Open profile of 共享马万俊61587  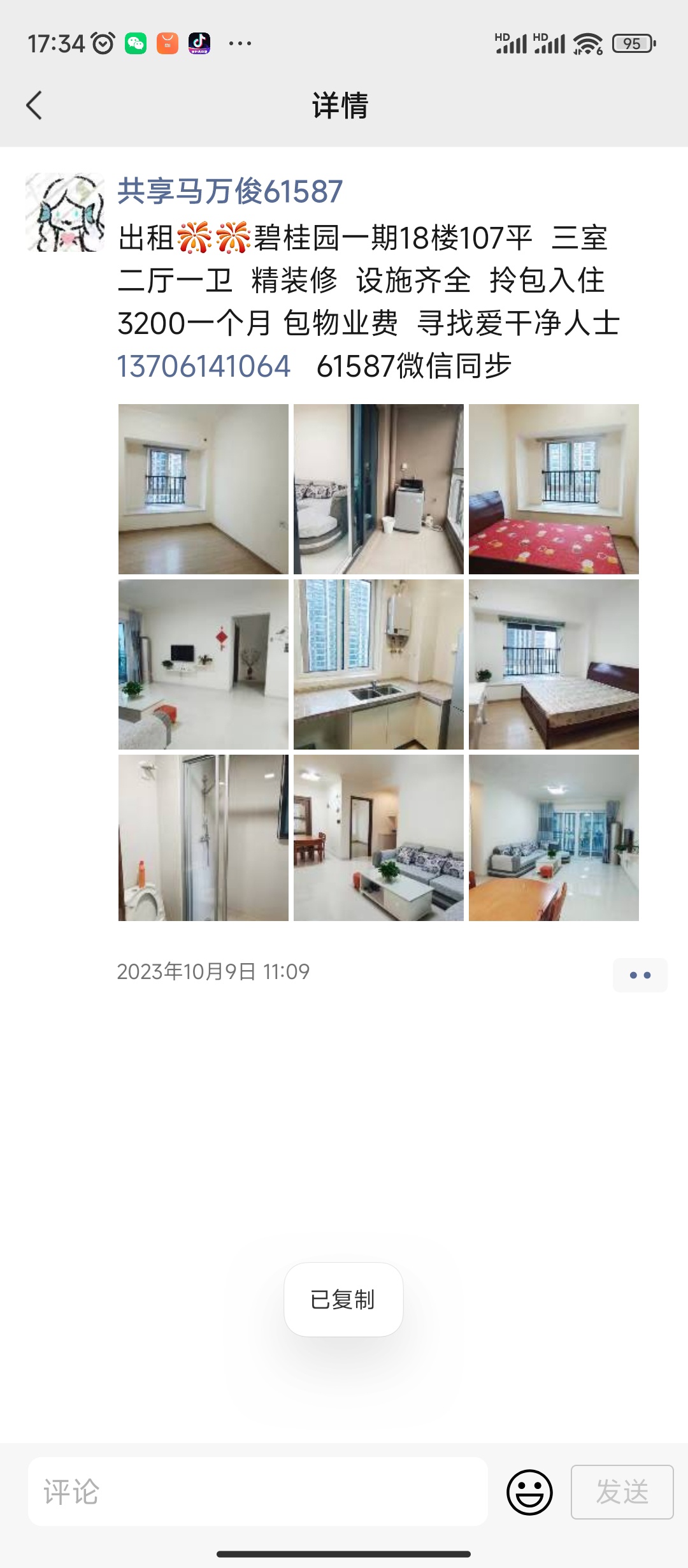pyautogui.click(x=230, y=191)
